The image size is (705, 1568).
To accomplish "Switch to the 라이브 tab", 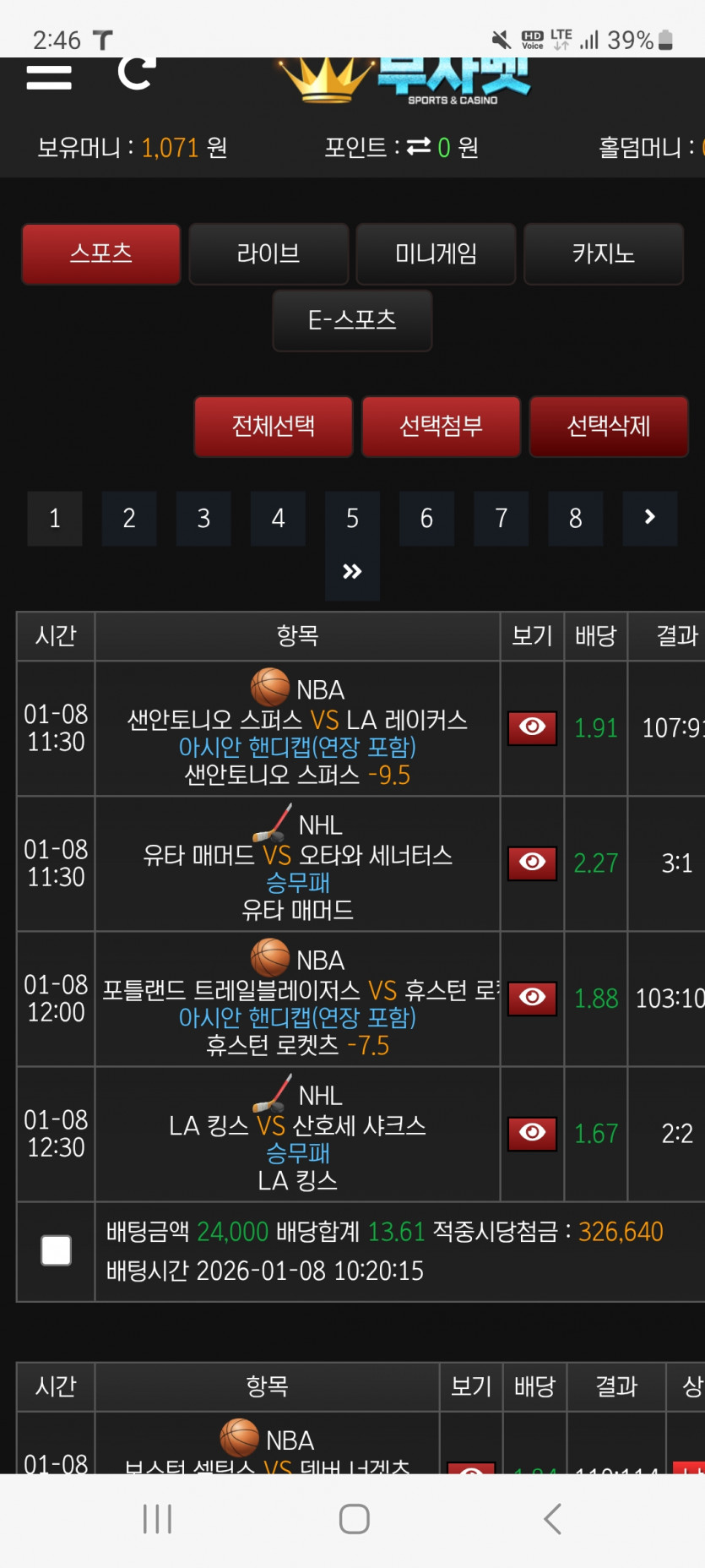I will coord(268,253).
